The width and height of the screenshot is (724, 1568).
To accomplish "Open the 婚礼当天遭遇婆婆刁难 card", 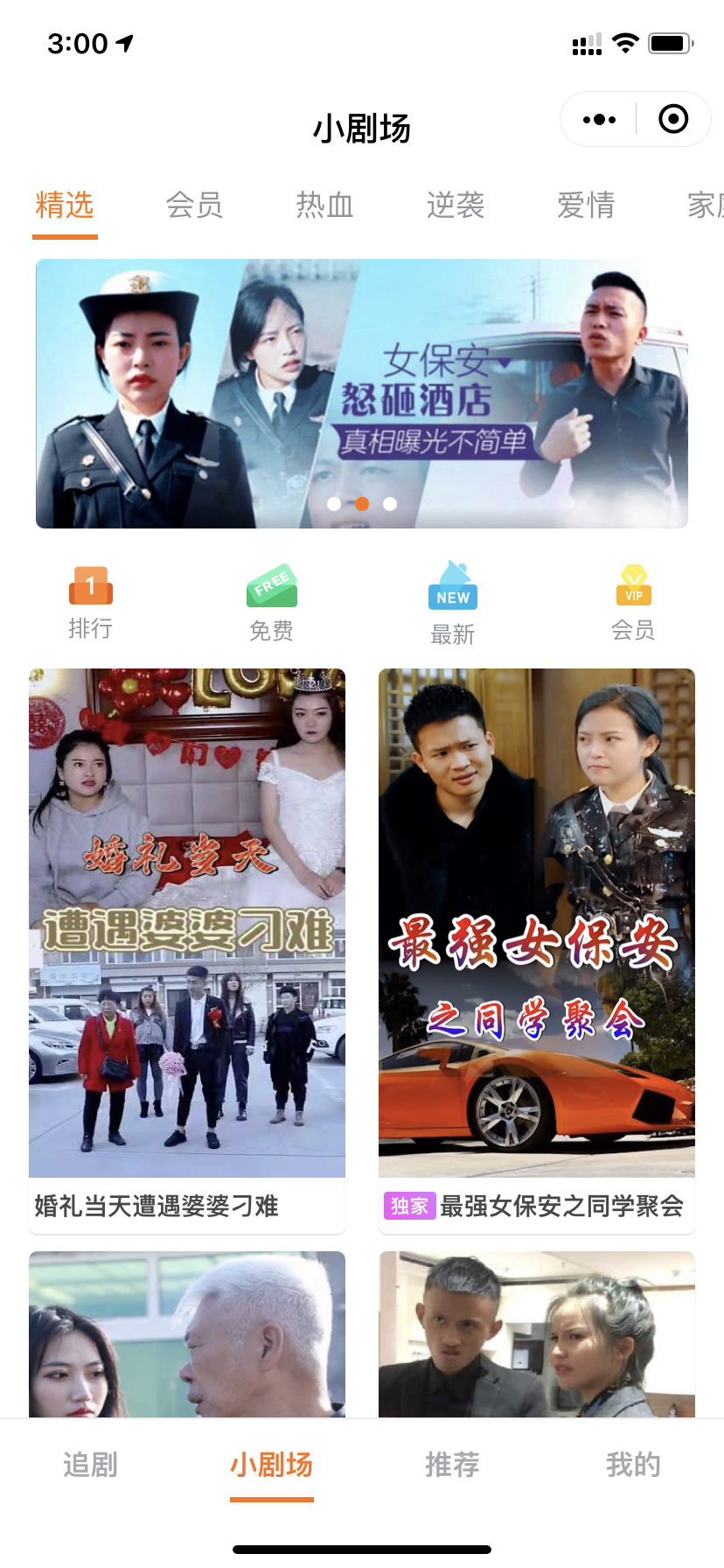I will pos(187,949).
